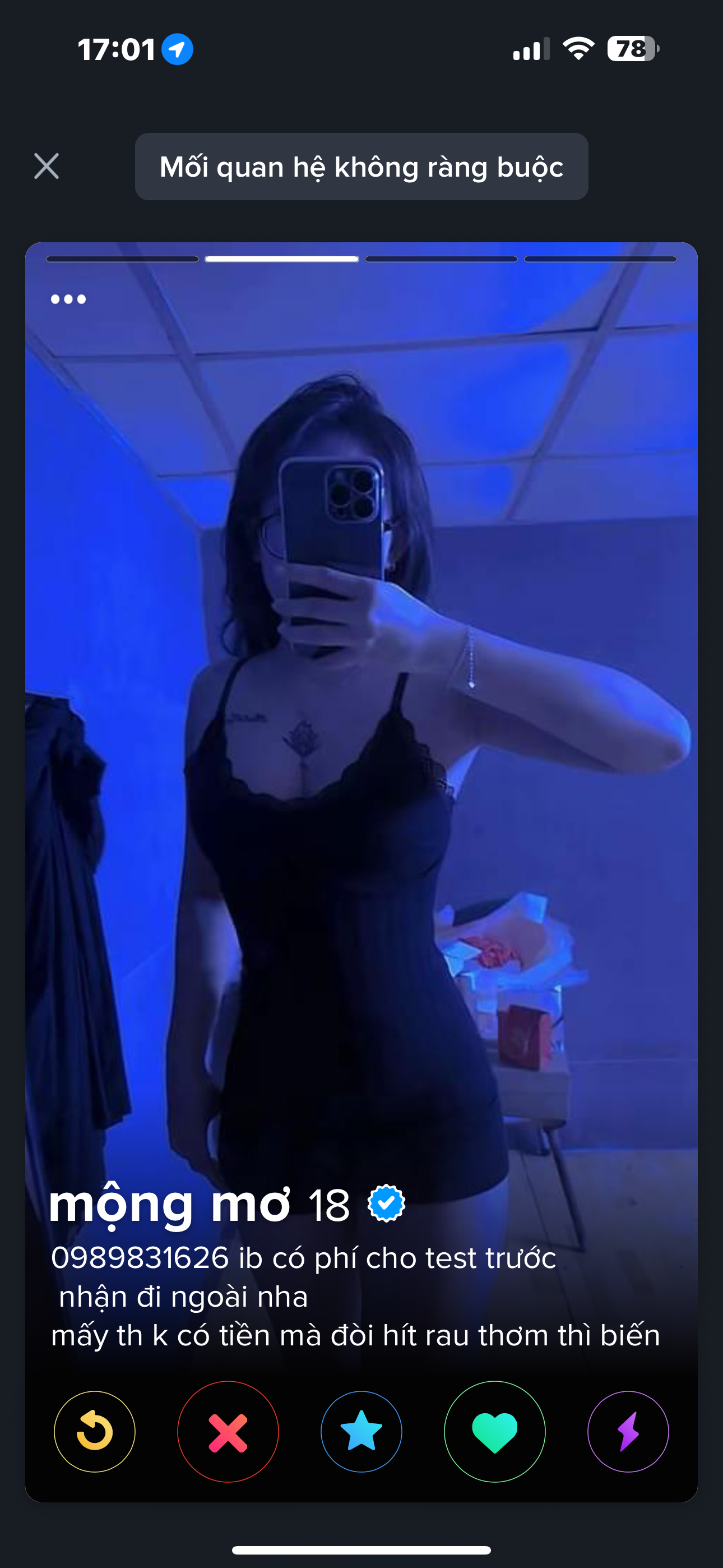Send a Super Like with the blue star
Viewport: 723px width, 1568px height.
pyautogui.click(x=361, y=1432)
